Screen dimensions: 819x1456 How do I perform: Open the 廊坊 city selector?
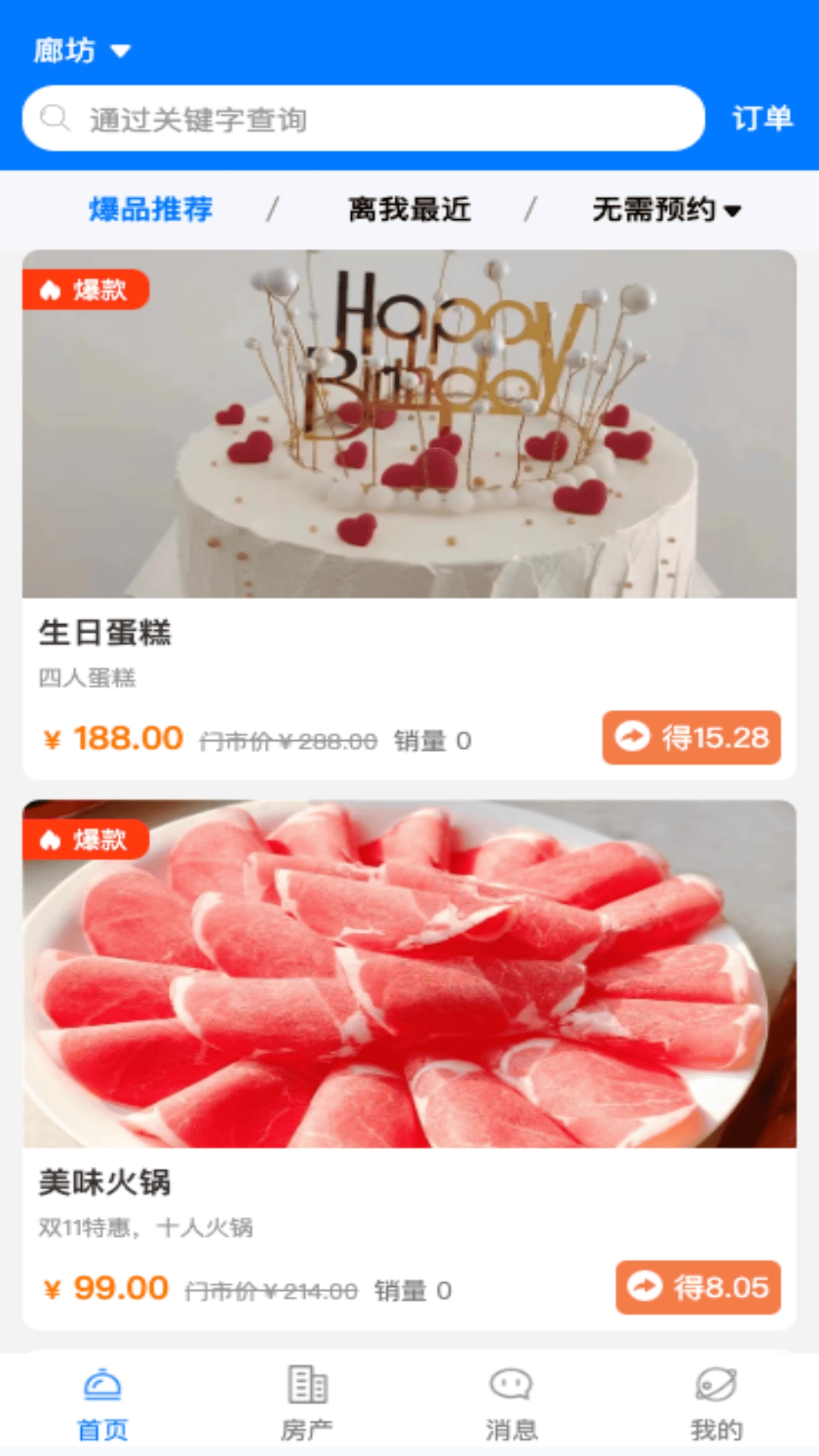pyautogui.click(x=82, y=51)
